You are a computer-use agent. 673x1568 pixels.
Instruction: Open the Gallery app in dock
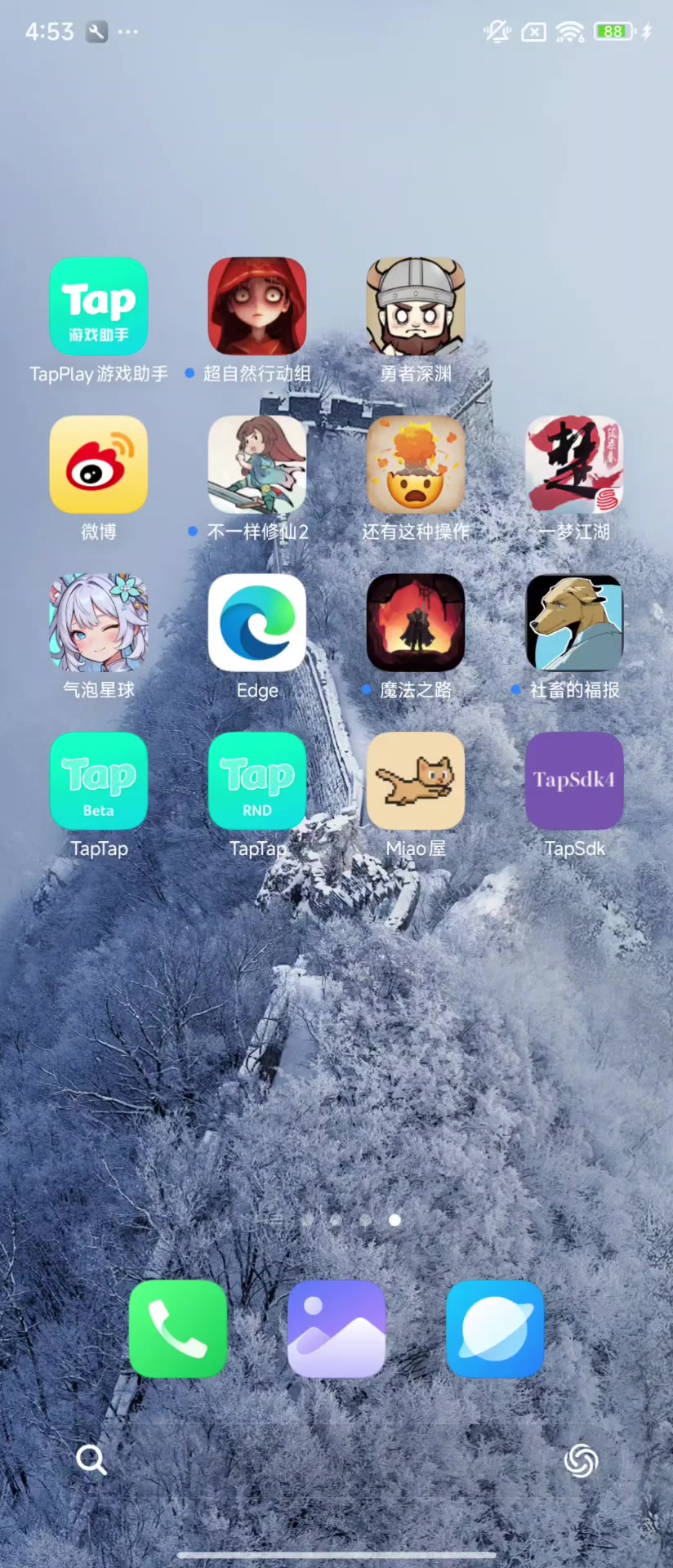(x=336, y=1329)
